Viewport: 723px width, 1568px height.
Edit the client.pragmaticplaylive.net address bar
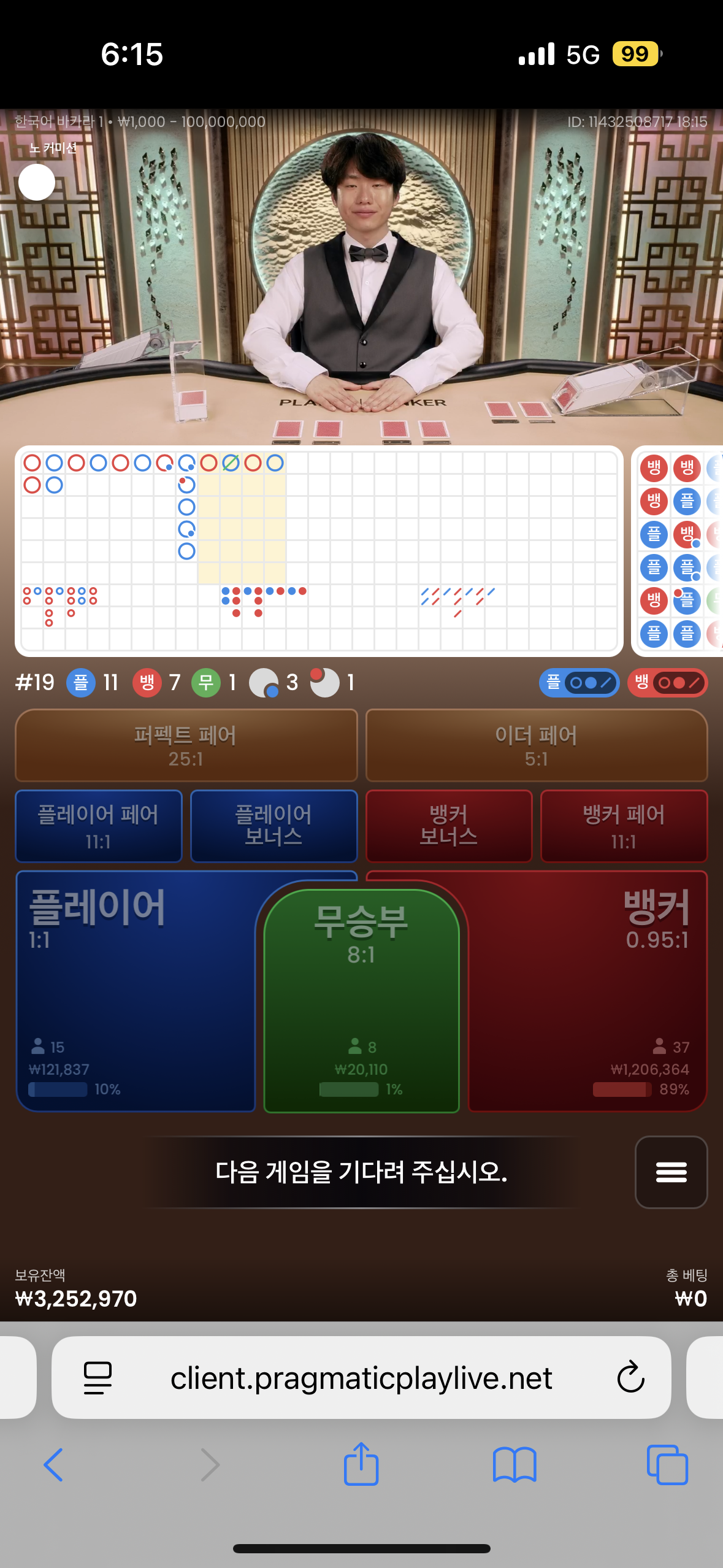(361, 1378)
